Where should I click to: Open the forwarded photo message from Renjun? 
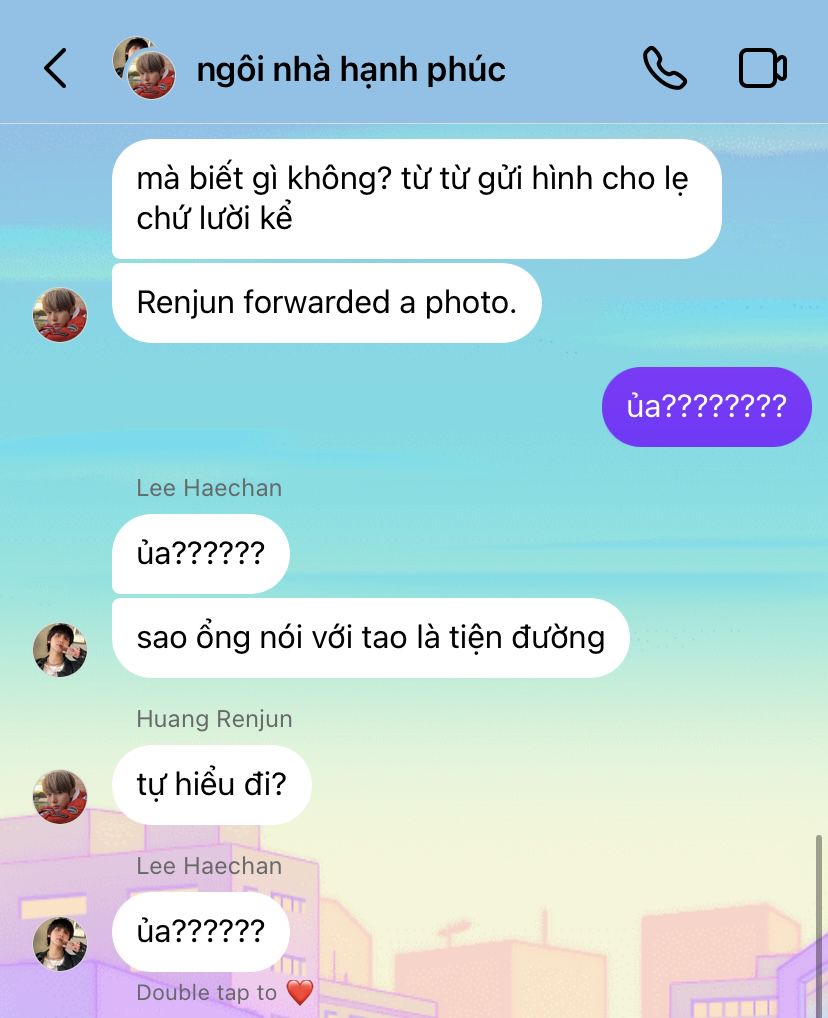pyautogui.click(x=326, y=303)
